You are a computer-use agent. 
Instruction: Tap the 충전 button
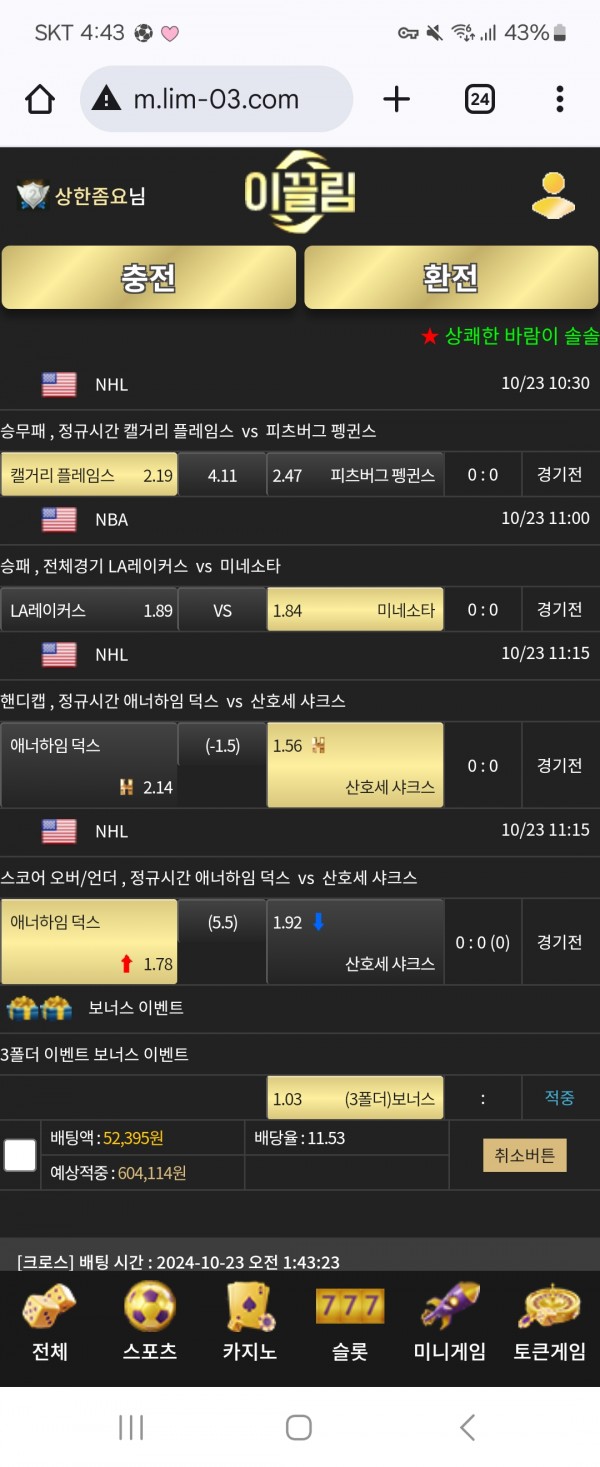click(x=148, y=277)
